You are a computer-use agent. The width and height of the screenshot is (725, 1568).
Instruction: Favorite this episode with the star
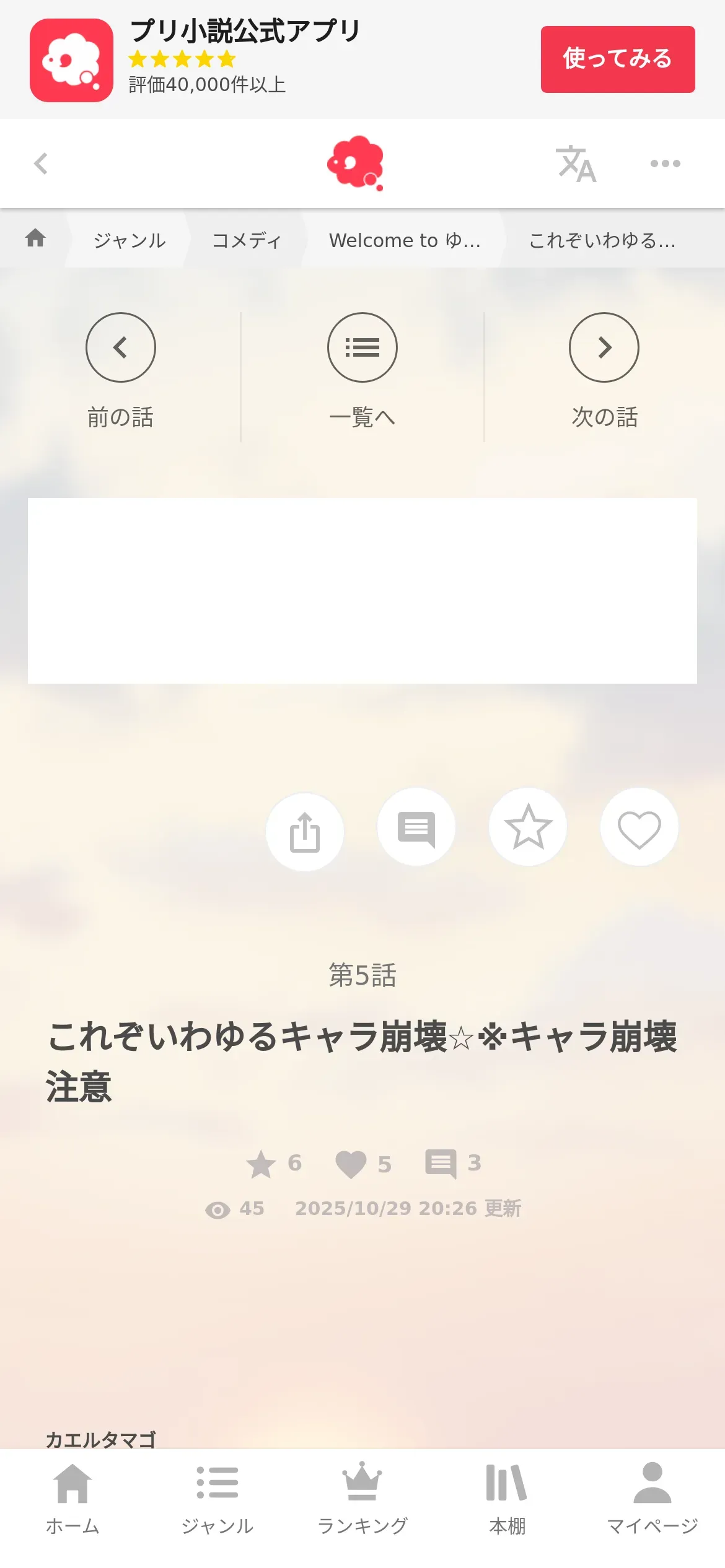[528, 827]
